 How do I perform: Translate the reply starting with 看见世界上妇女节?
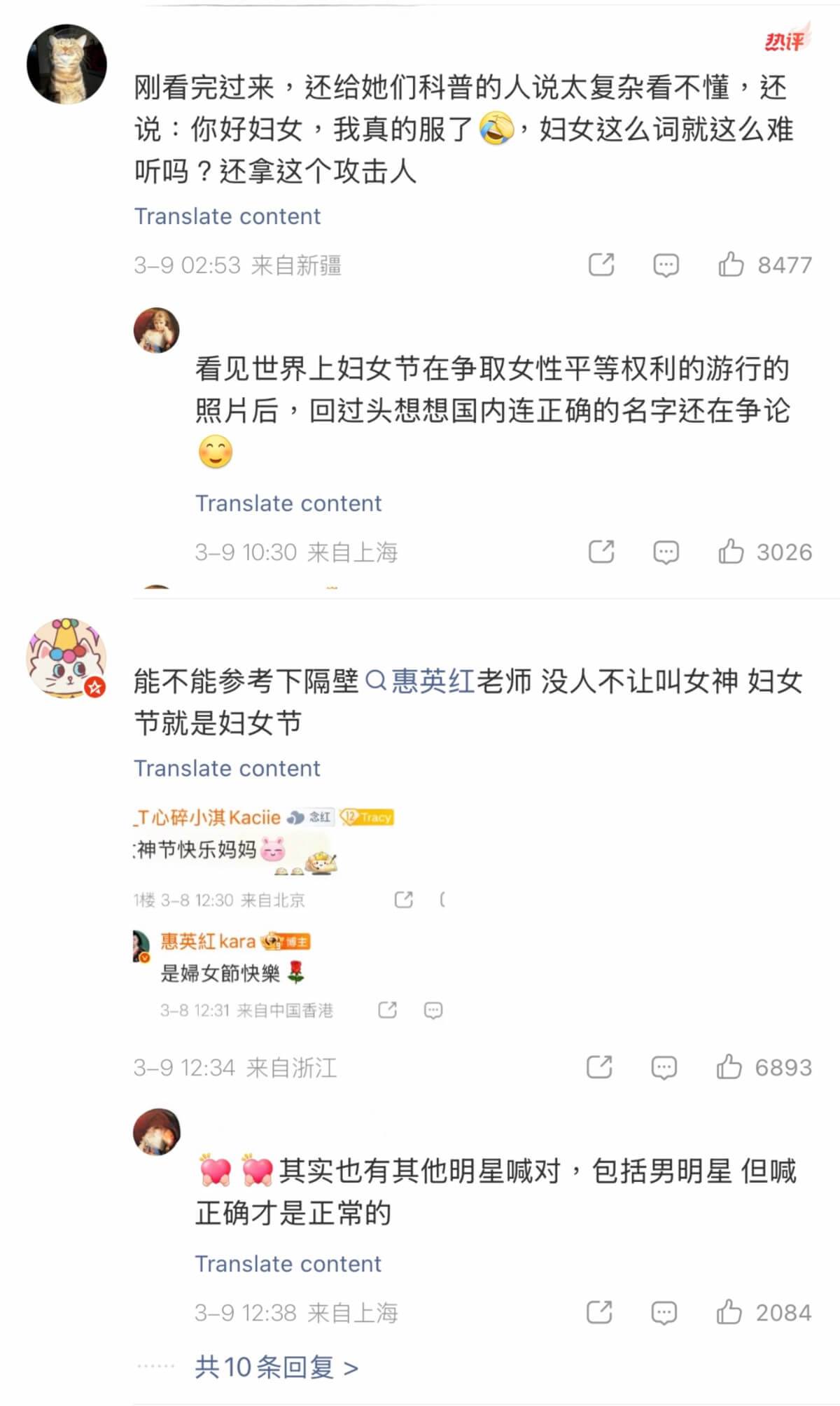tap(288, 503)
